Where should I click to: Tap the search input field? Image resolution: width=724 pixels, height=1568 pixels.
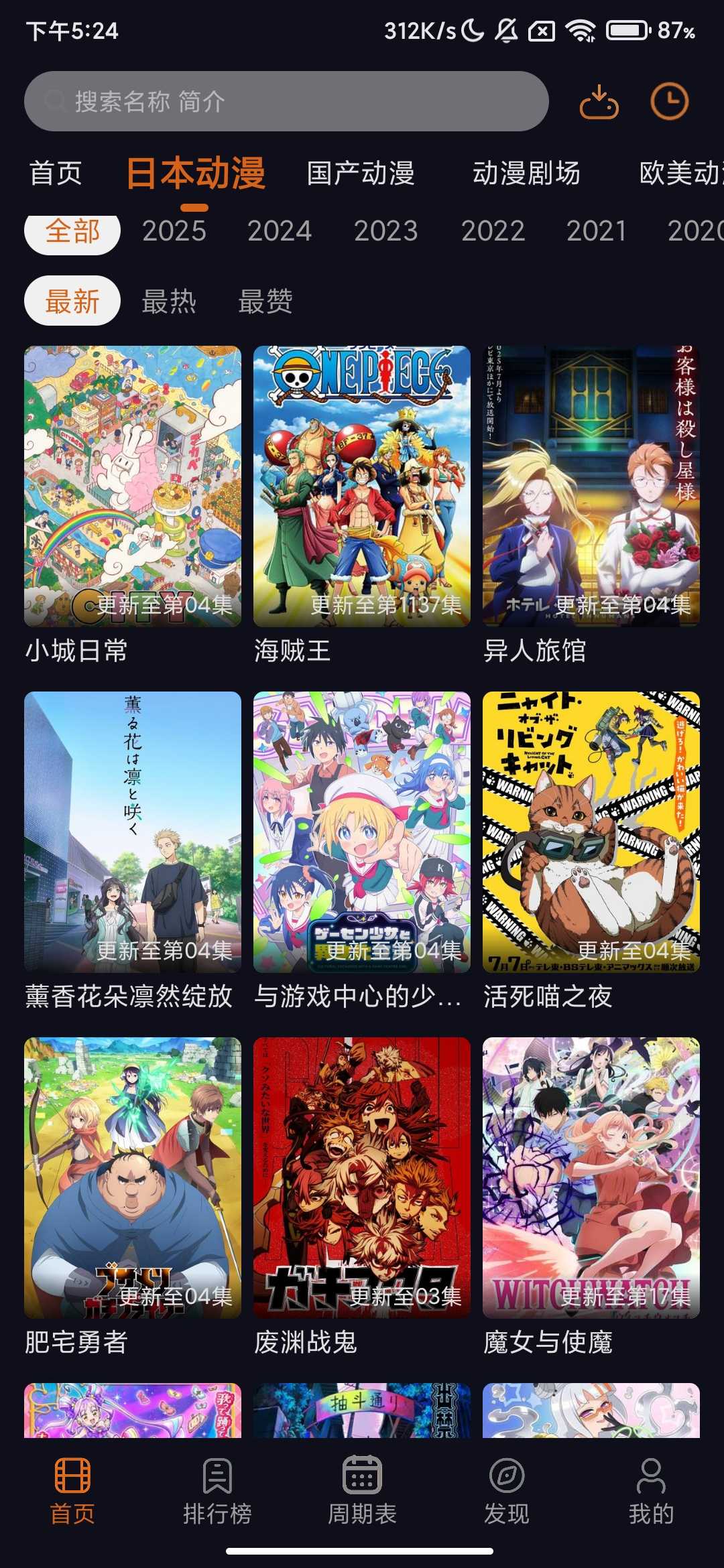(x=288, y=102)
